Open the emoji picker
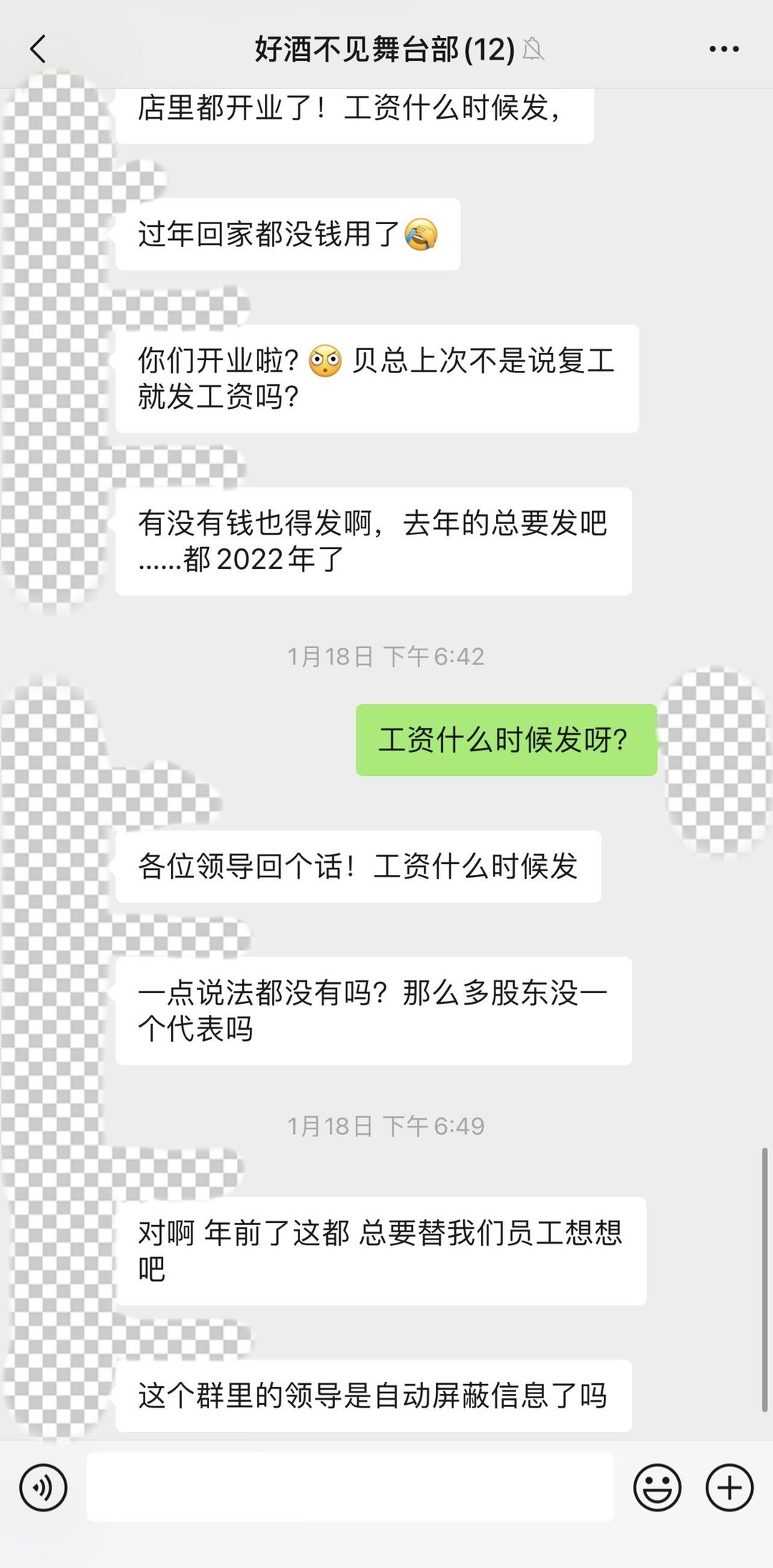 pyautogui.click(x=656, y=1487)
